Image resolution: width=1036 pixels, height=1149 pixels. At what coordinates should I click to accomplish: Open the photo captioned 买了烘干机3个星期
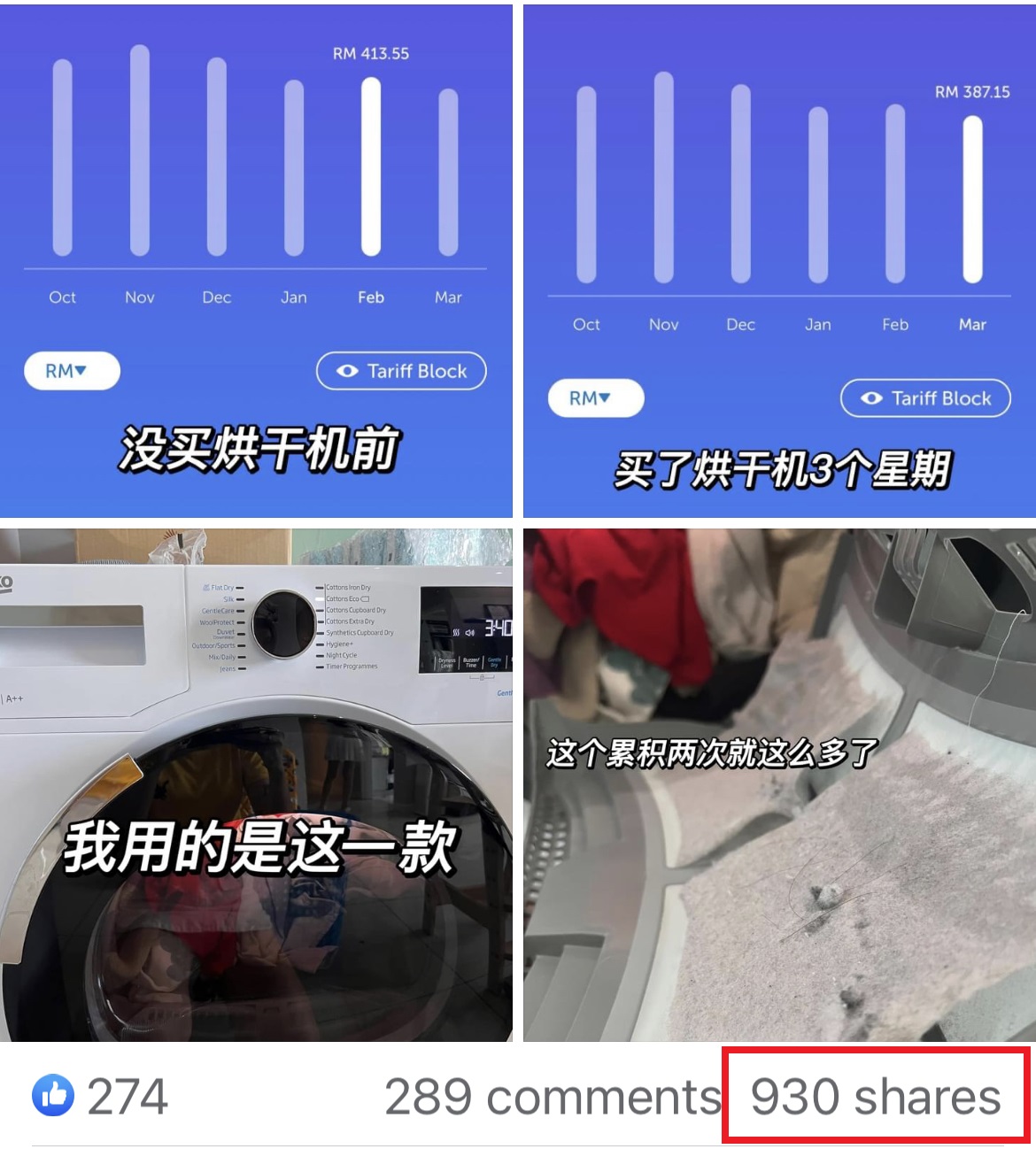[x=779, y=260]
